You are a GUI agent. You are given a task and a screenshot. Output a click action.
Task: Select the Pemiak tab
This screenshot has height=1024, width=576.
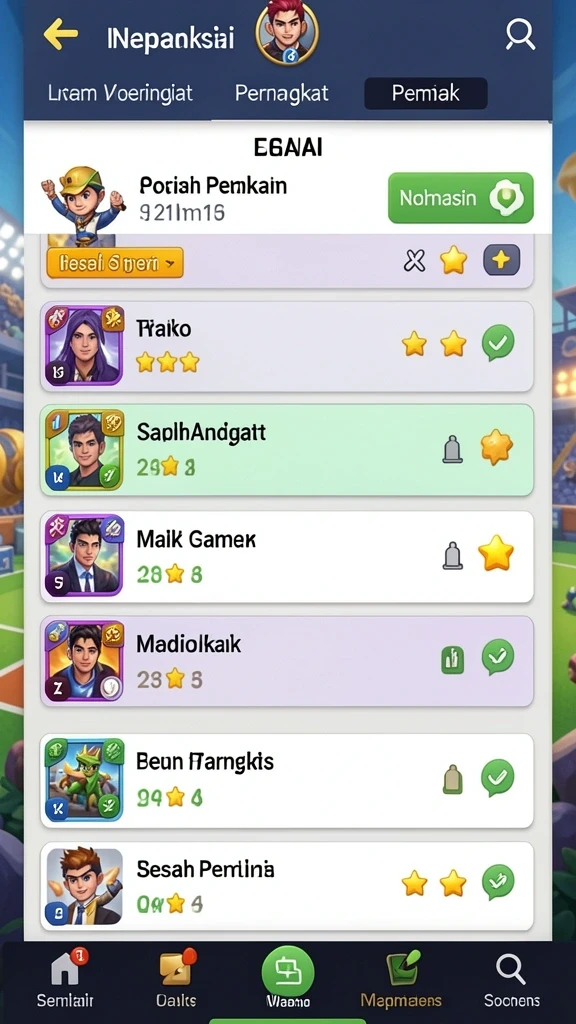click(426, 93)
